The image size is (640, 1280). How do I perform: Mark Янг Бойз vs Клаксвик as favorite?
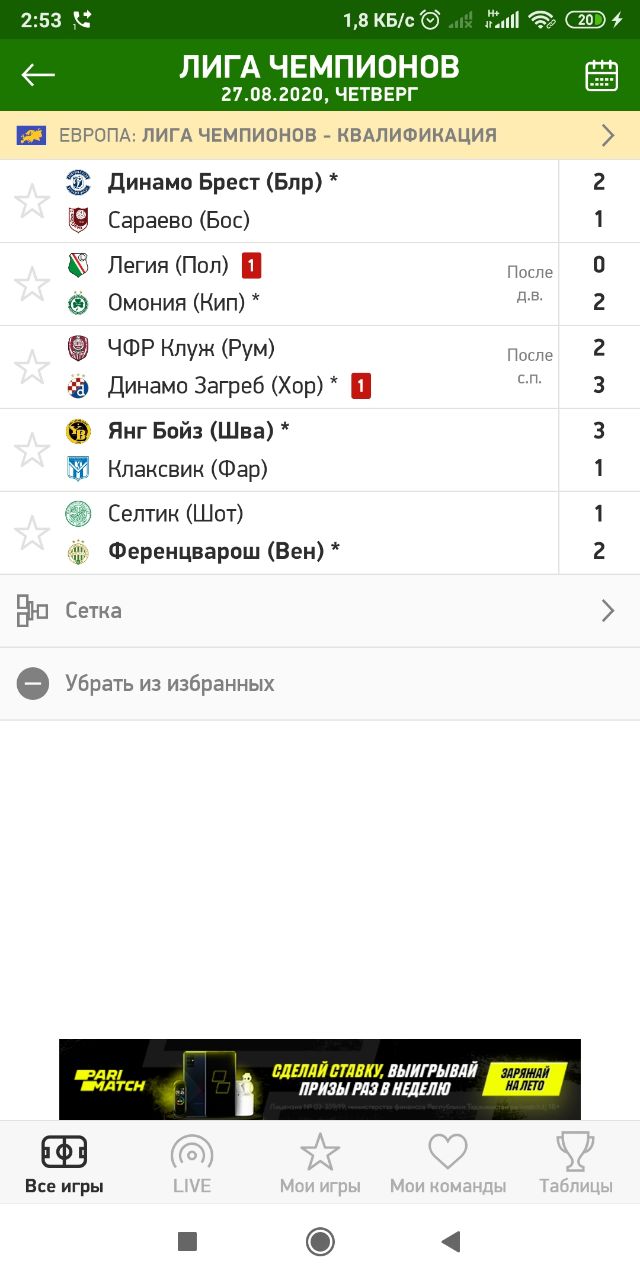[x=32, y=450]
